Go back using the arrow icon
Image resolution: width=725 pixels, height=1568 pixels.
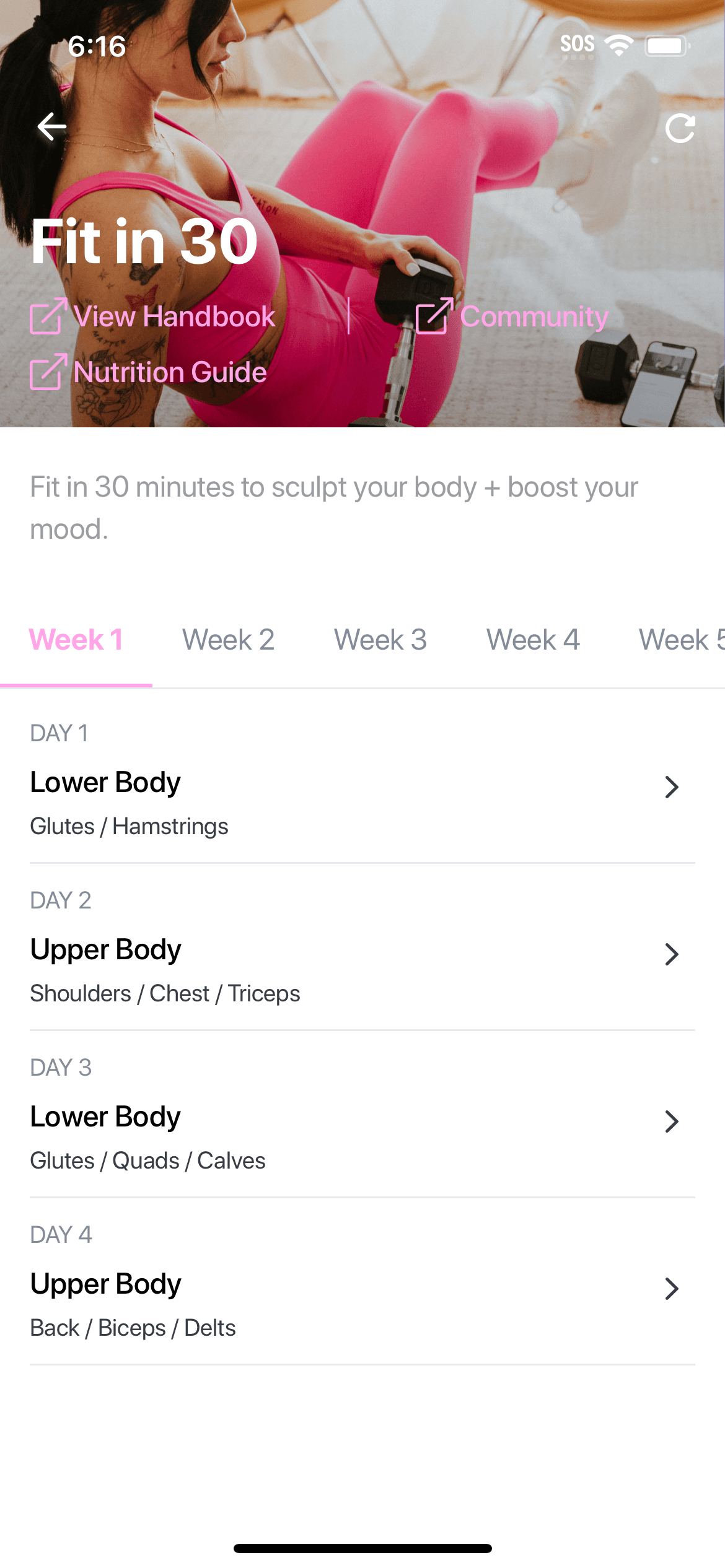pyautogui.click(x=52, y=127)
